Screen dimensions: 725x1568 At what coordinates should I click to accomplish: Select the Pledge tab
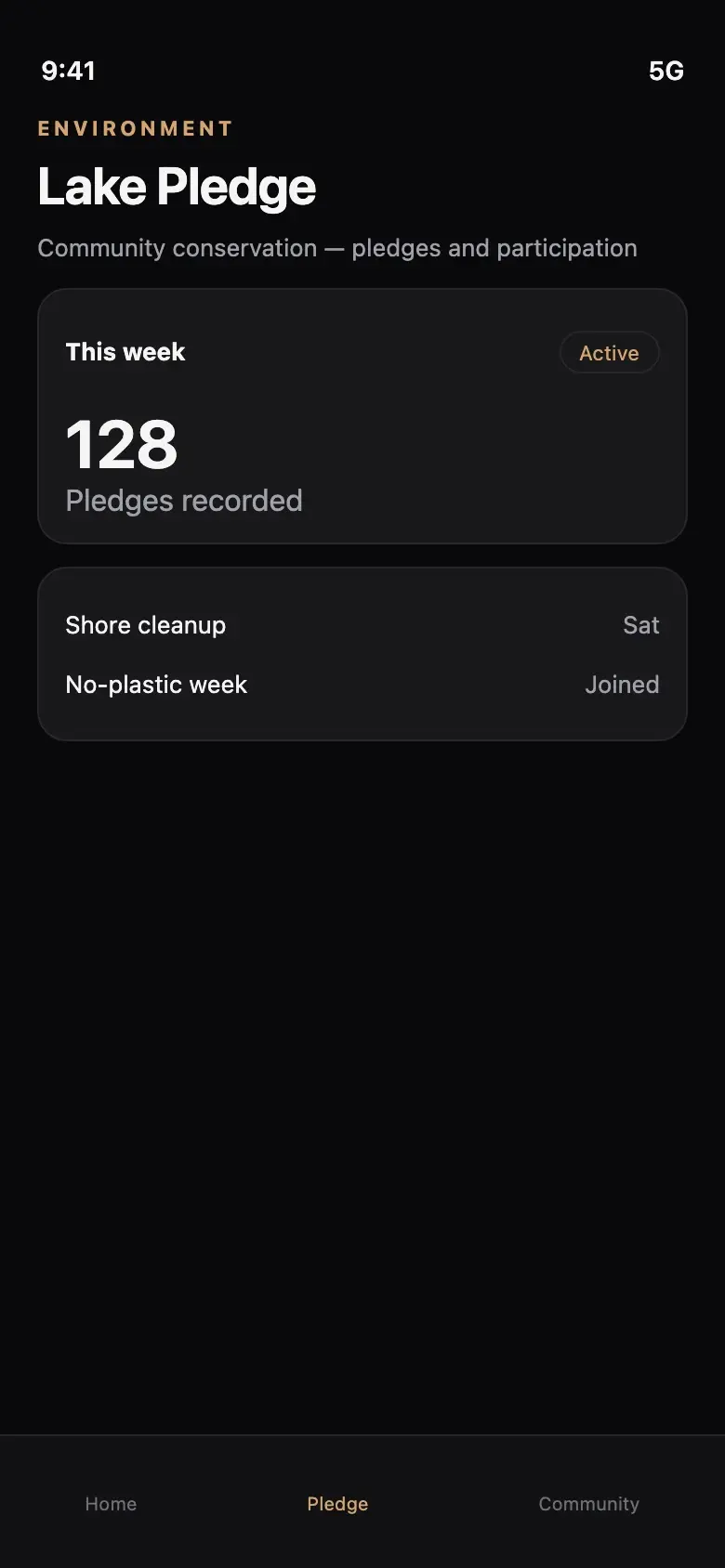point(337,1503)
